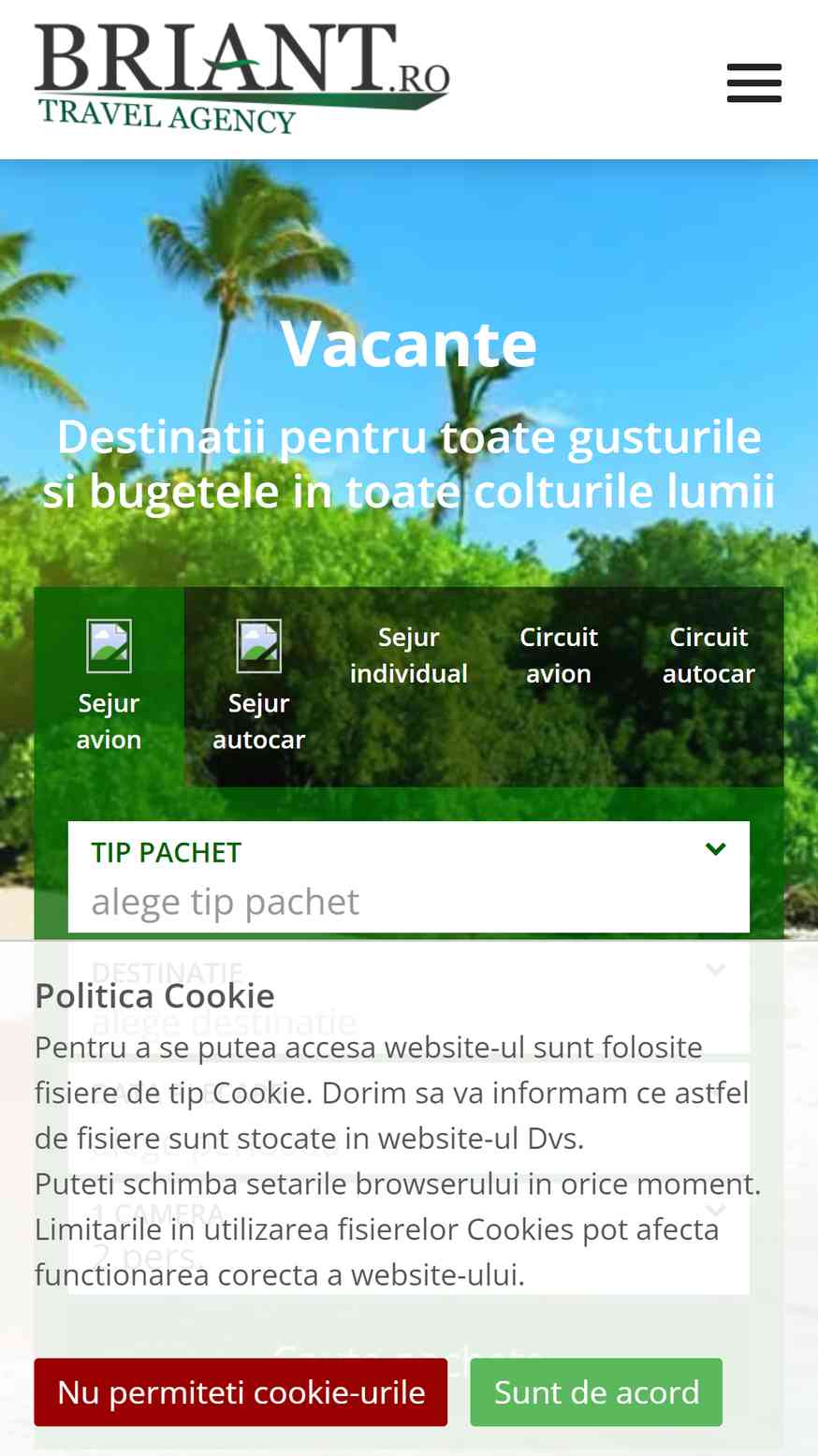Switch to Sejur autocar tab

pyautogui.click(x=259, y=686)
